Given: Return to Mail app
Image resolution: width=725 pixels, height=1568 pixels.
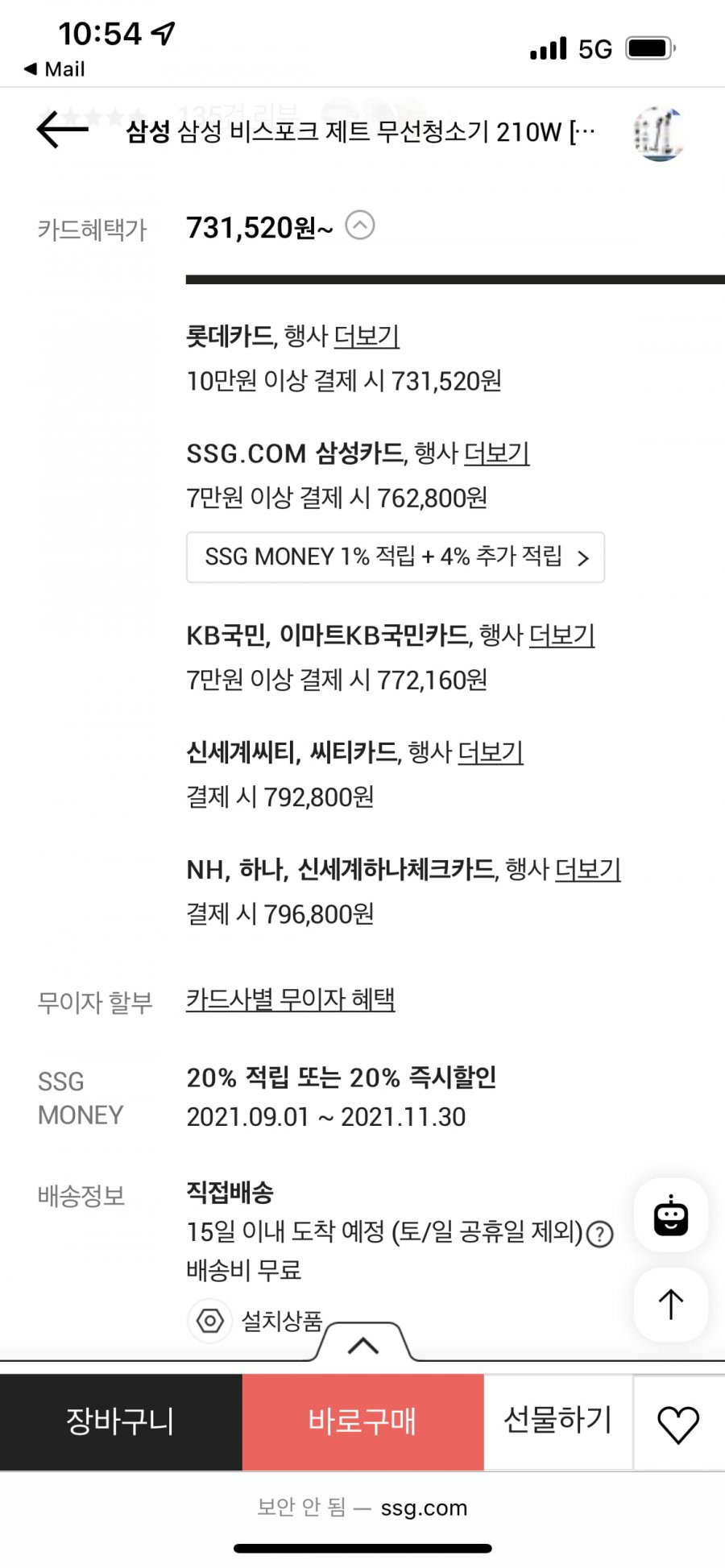Looking at the screenshot, I should click(x=55, y=69).
